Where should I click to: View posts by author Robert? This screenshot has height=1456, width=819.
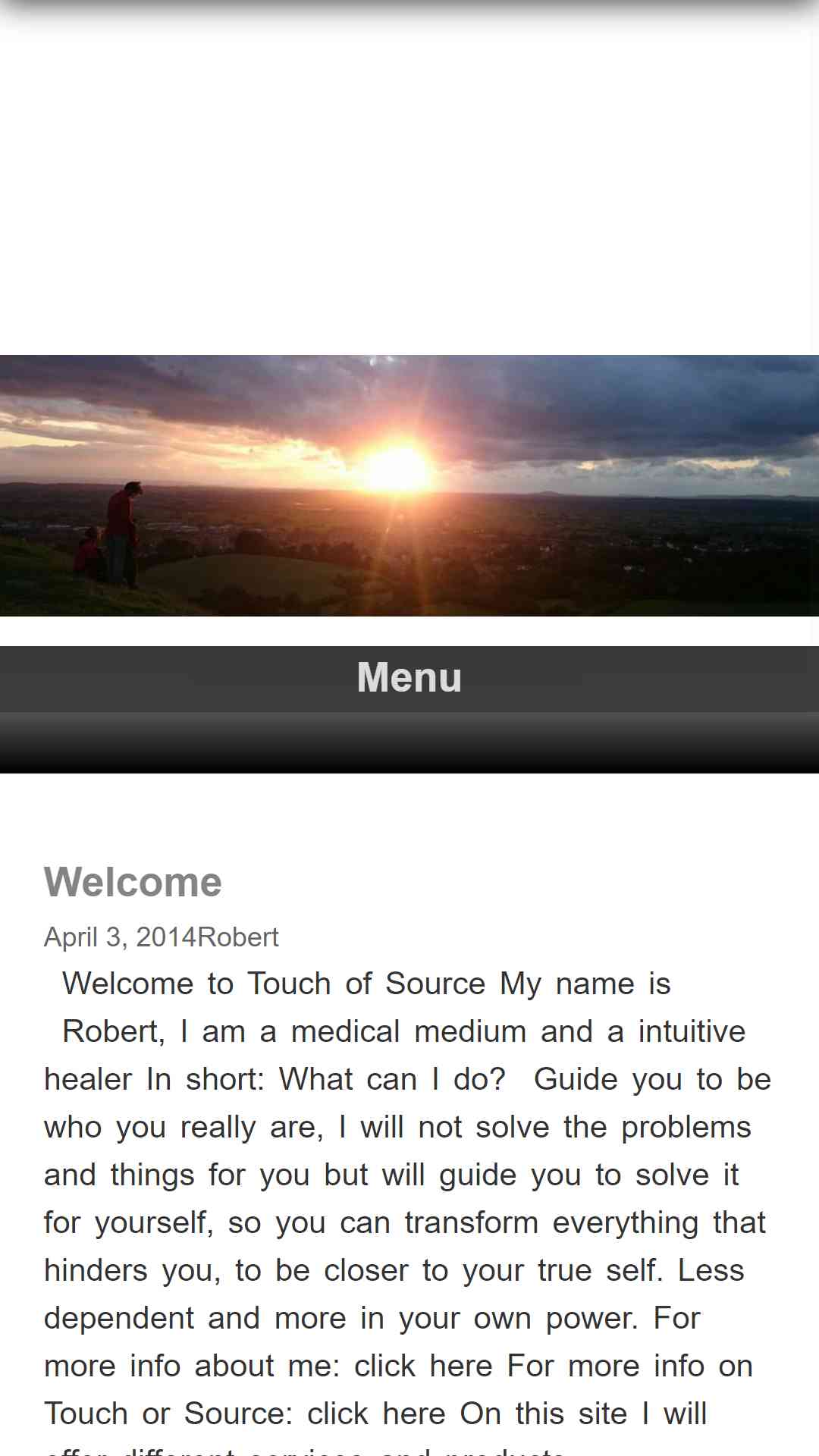[238, 937]
